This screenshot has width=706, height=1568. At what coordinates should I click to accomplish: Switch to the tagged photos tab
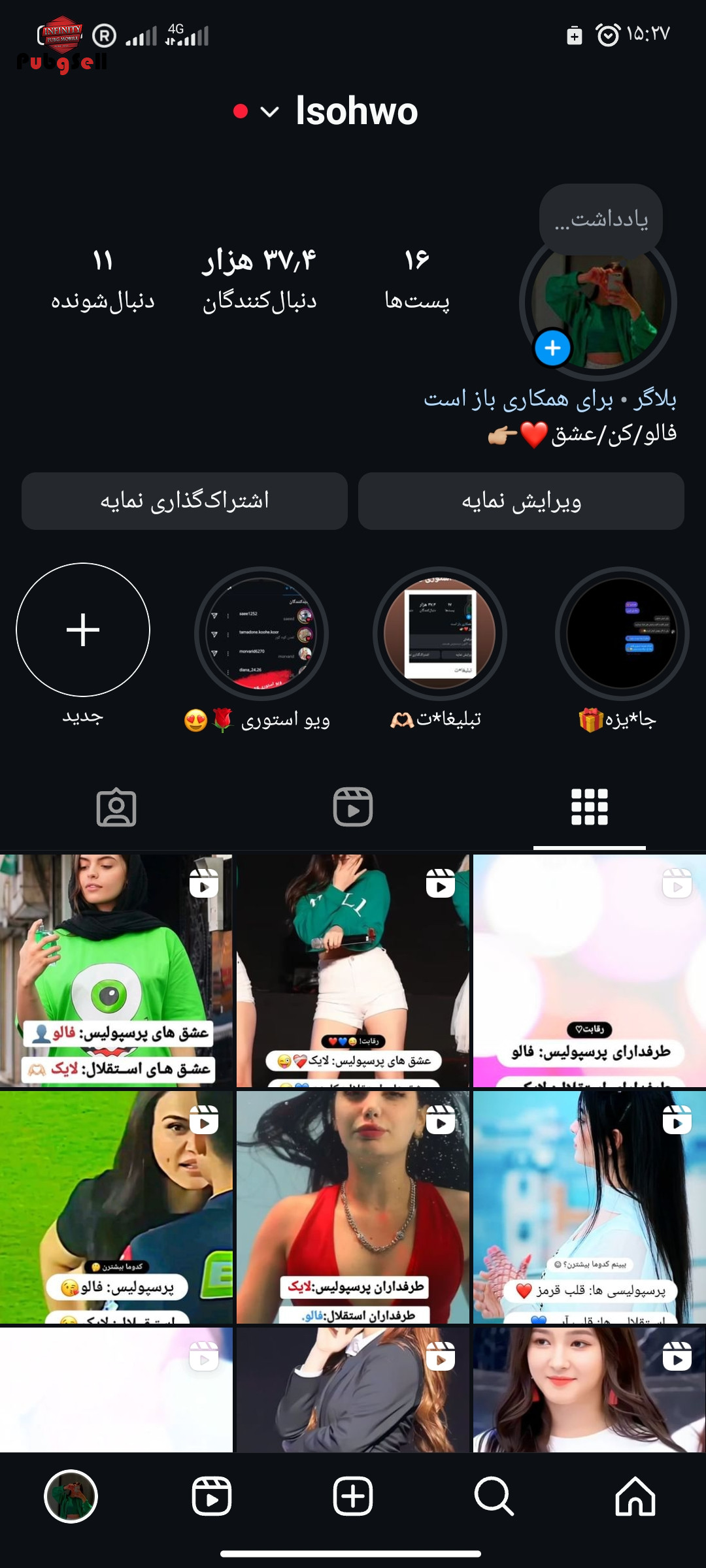[x=116, y=808]
